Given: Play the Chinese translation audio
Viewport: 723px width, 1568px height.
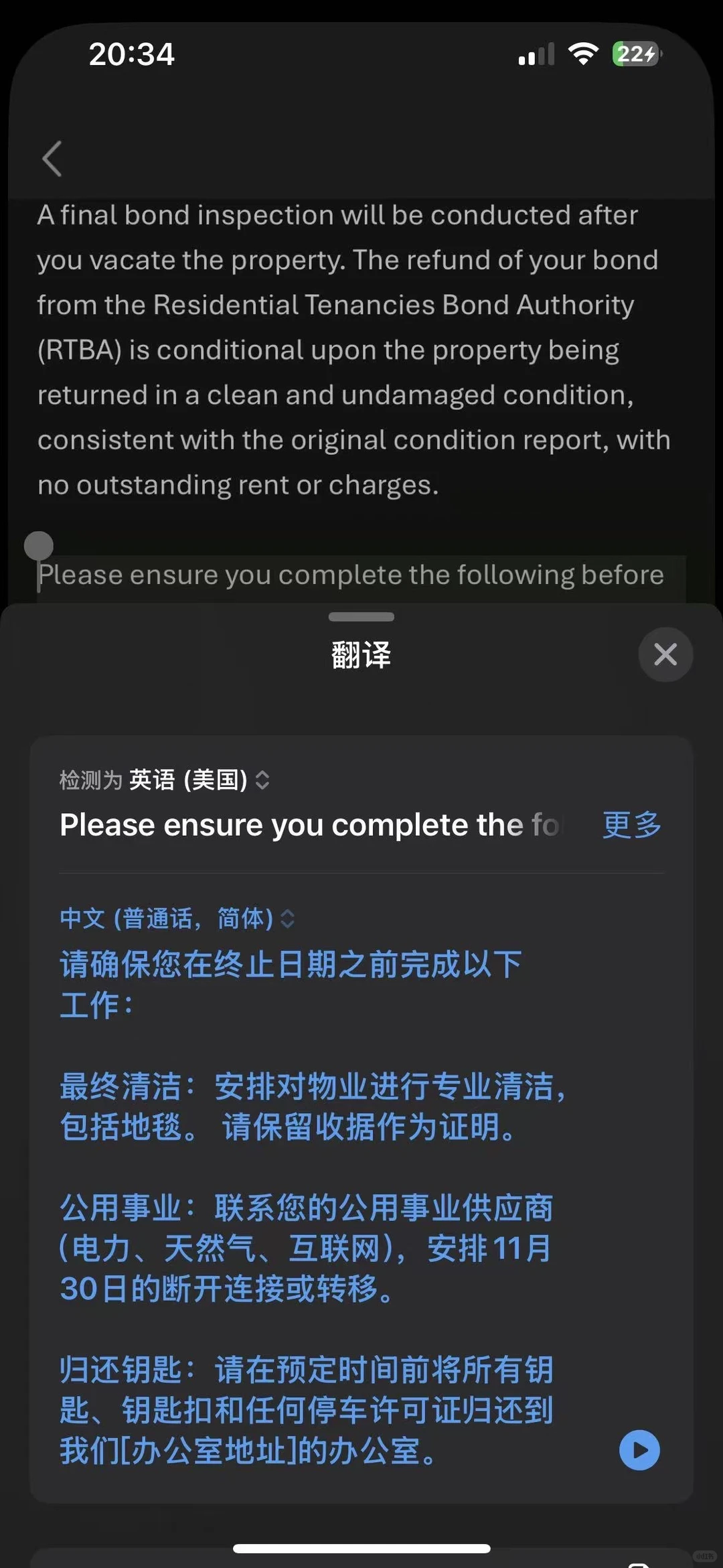Looking at the screenshot, I should [x=639, y=1450].
